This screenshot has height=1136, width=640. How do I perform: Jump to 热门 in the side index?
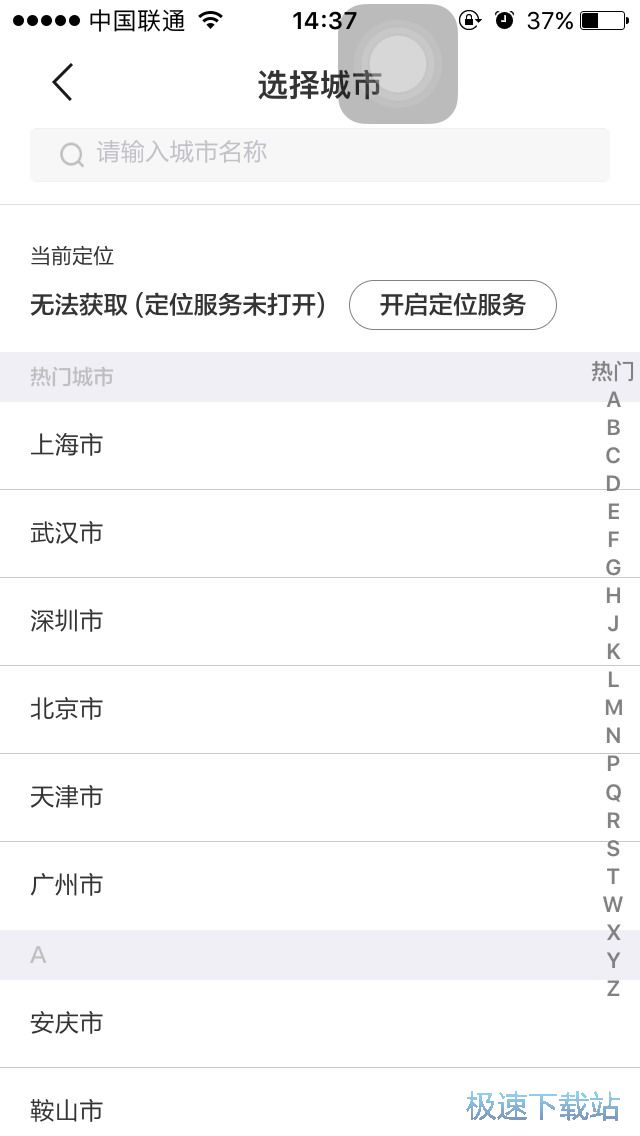(x=612, y=372)
